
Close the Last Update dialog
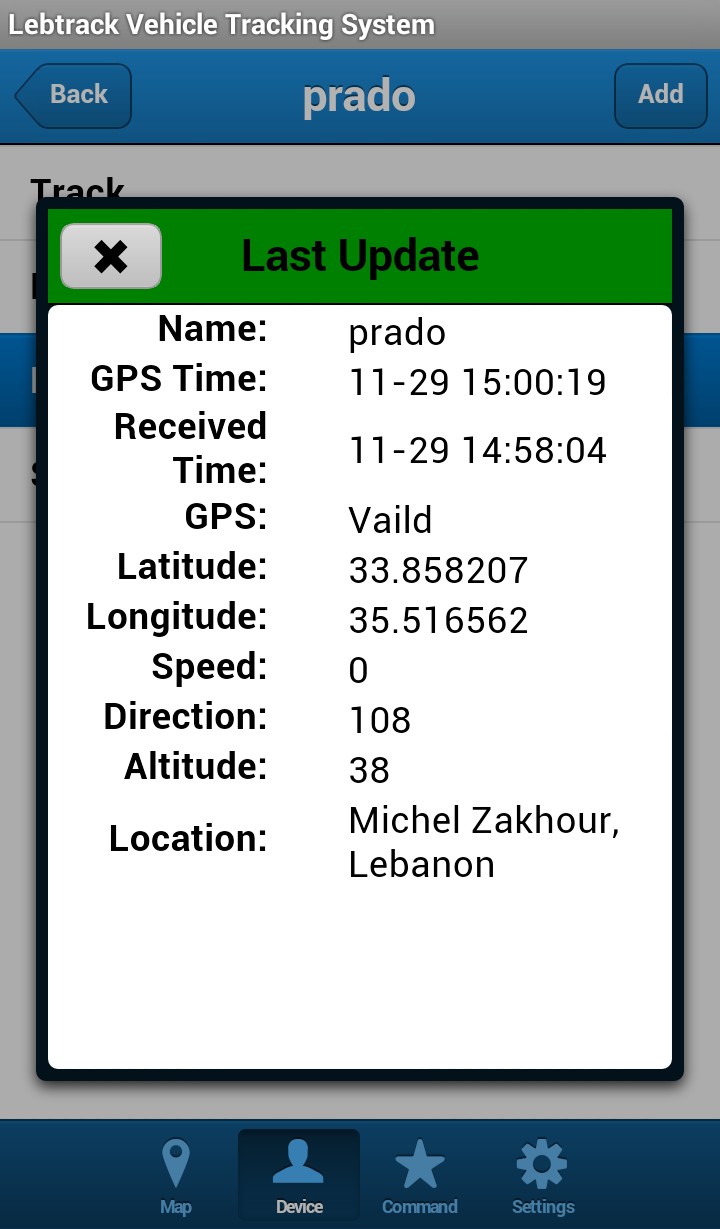[111, 256]
